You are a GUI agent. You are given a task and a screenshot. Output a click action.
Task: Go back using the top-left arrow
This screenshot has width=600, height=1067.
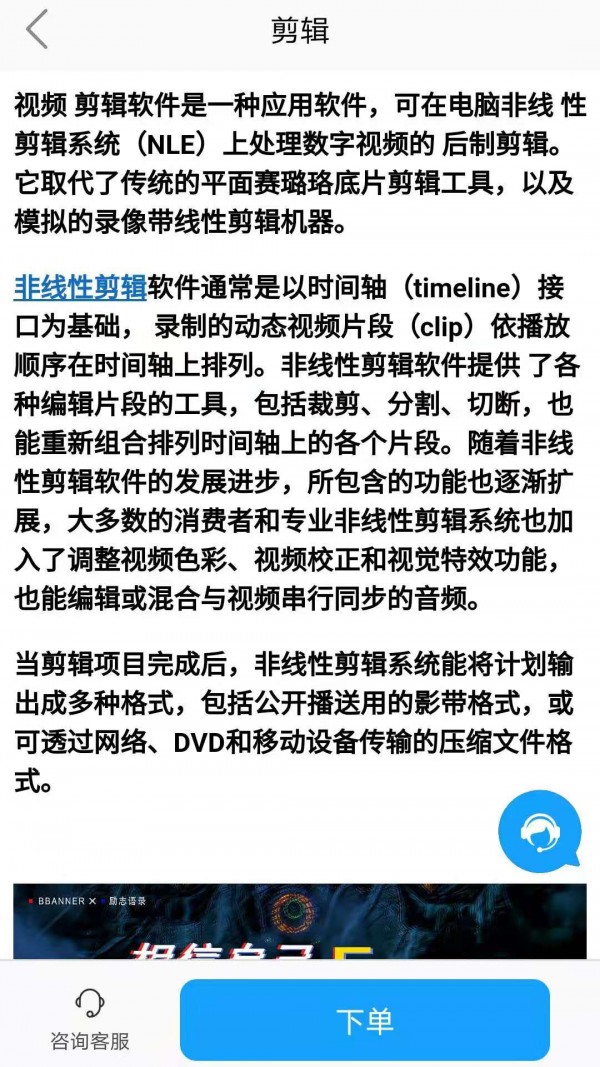pyautogui.click(x=37, y=30)
